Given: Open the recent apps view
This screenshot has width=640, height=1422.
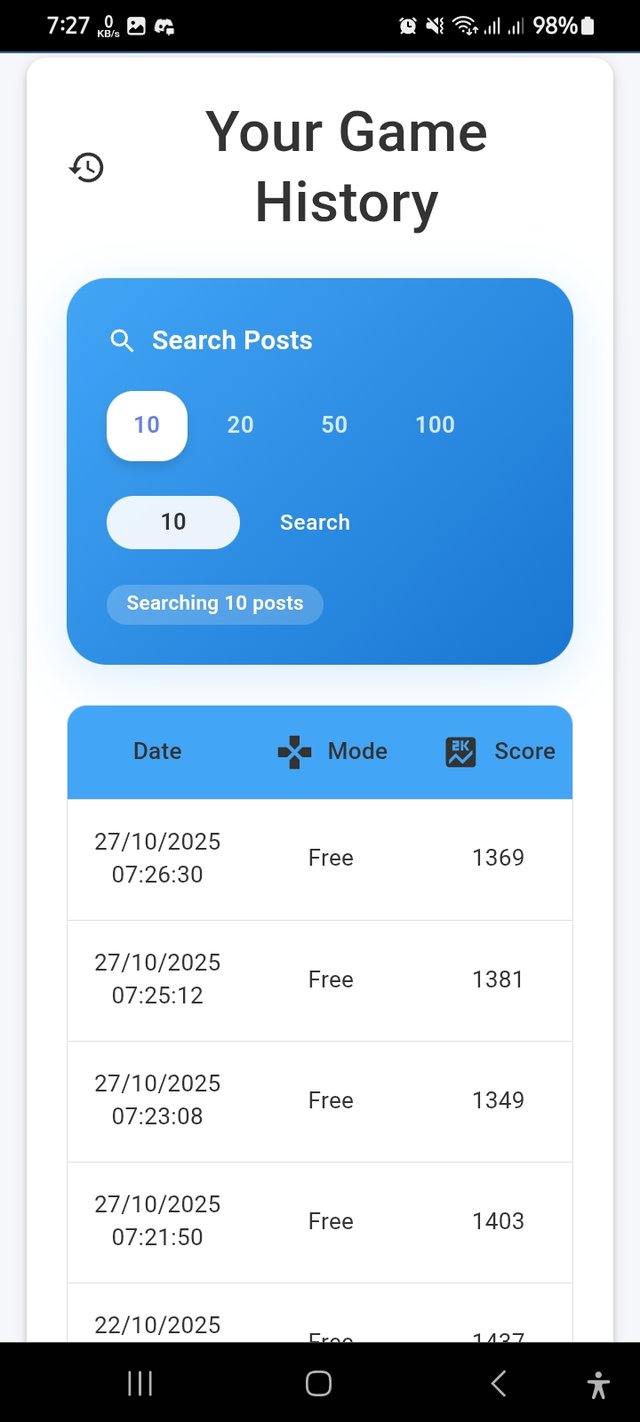Looking at the screenshot, I should 140,1383.
